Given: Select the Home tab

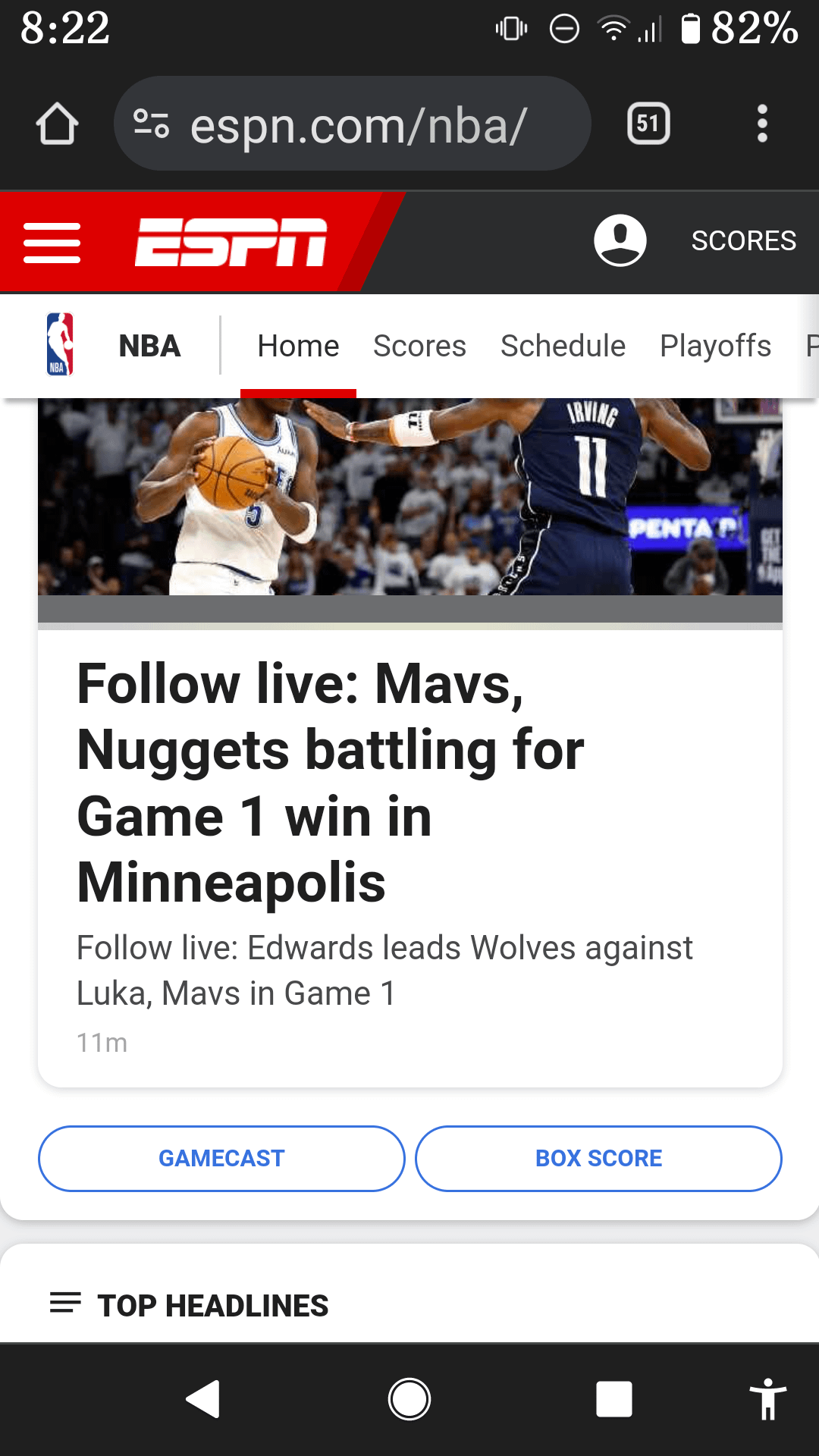Looking at the screenshot, I should (298, 347).
